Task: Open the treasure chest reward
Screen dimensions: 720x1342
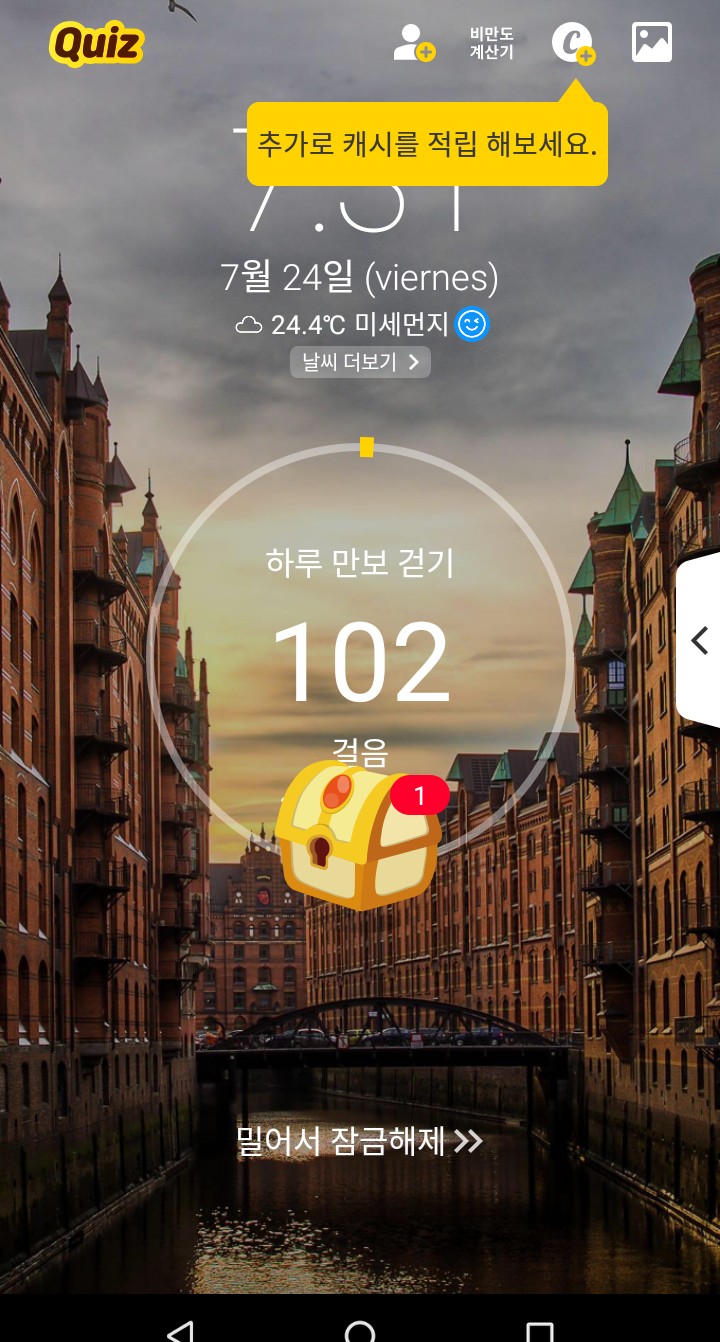Action: (358, 835)
